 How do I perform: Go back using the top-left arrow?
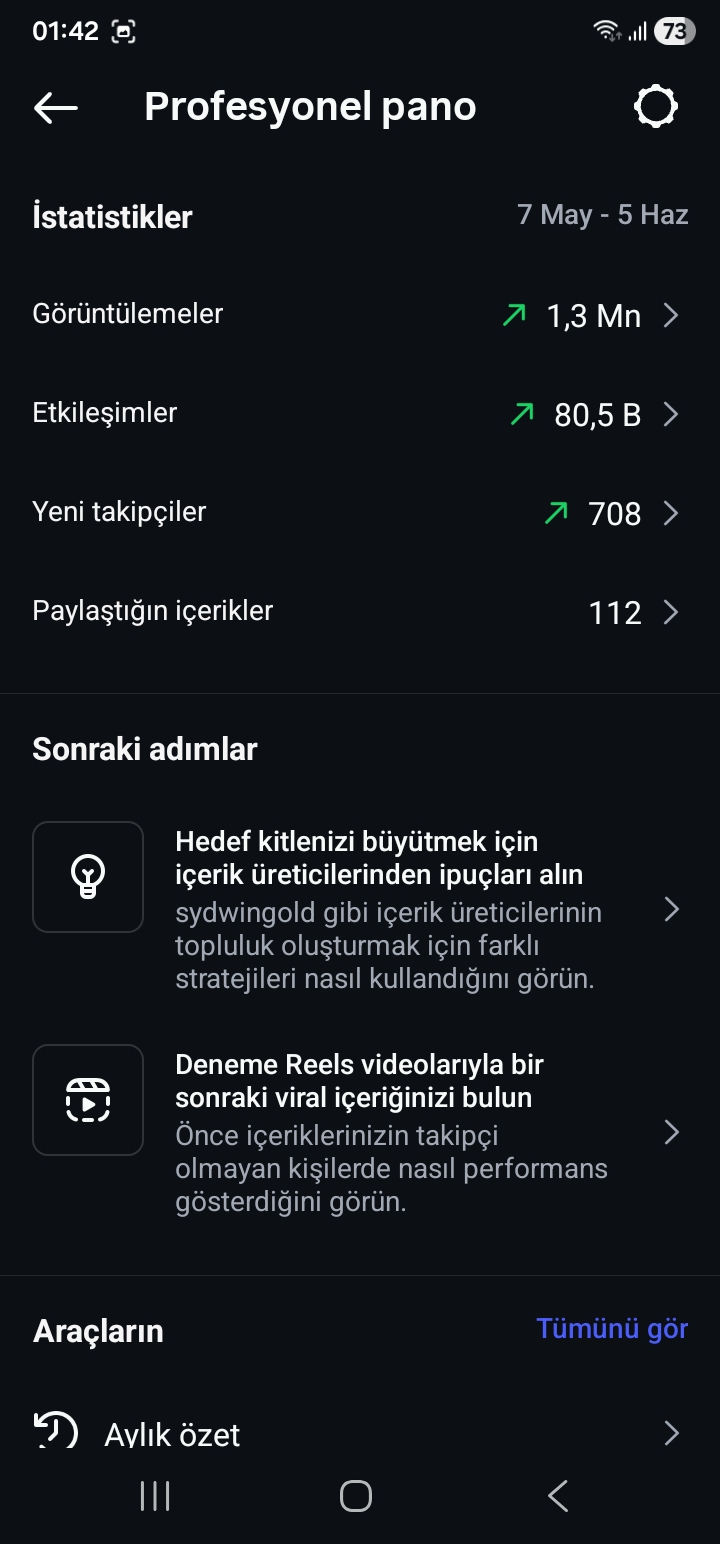coord(56,107)
